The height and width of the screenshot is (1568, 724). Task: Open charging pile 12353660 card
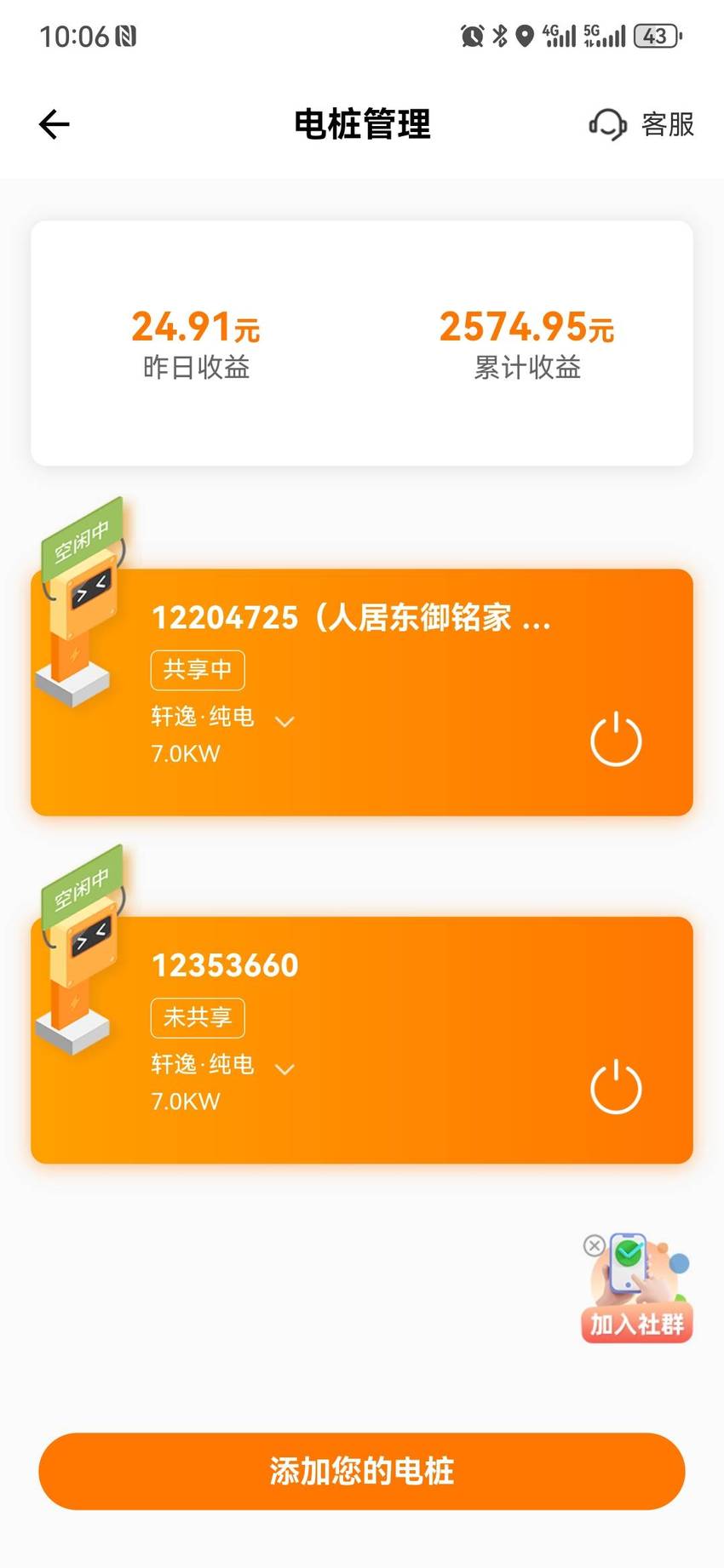[x=362, y=1039]
